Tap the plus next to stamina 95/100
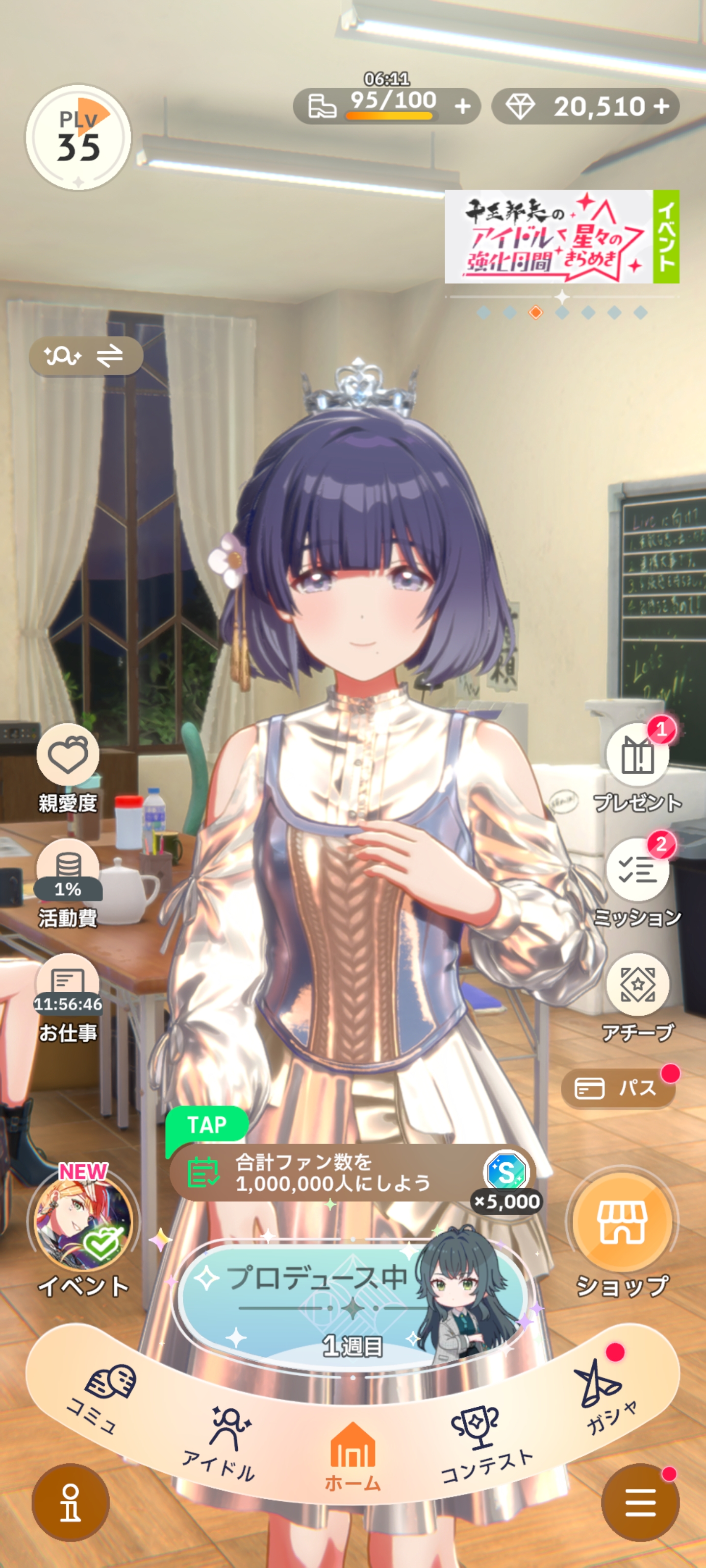The height and width of the screenshot is (1568, 706). 463,106
